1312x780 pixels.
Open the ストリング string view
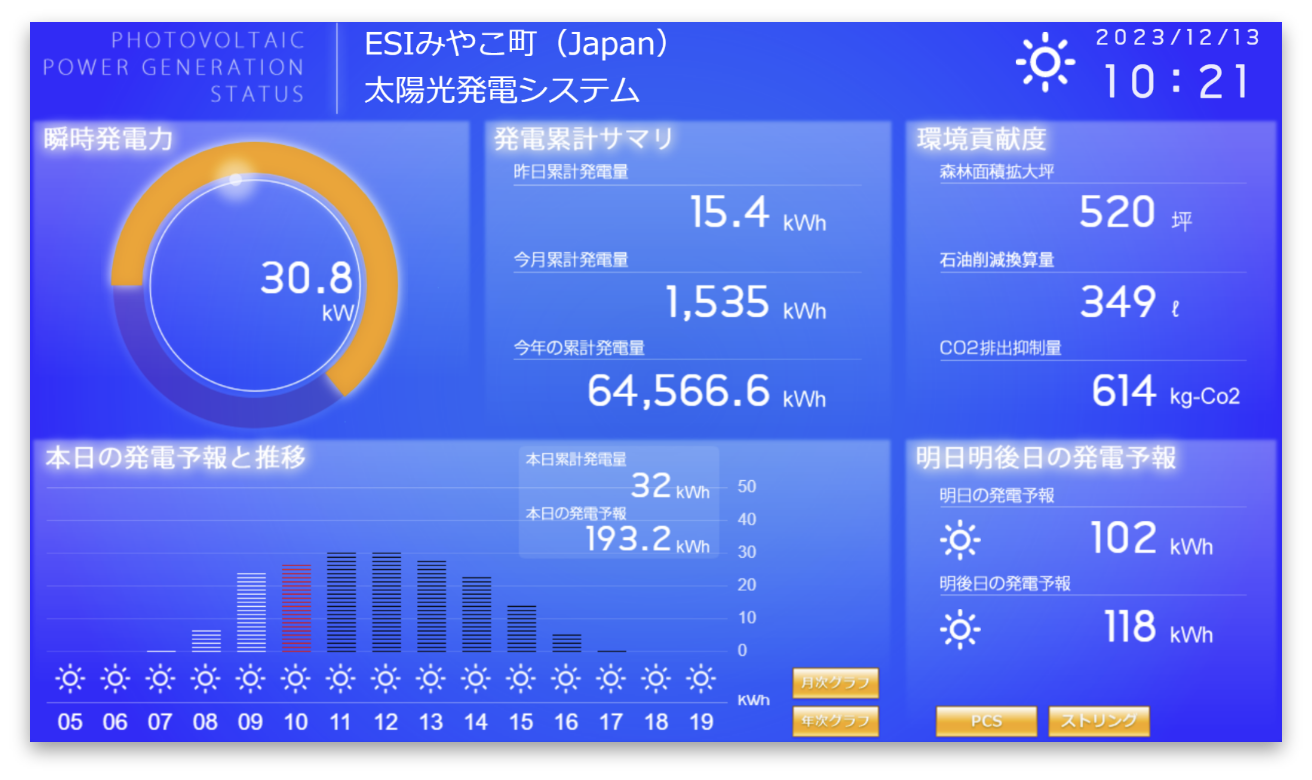tap(1098, 721)
